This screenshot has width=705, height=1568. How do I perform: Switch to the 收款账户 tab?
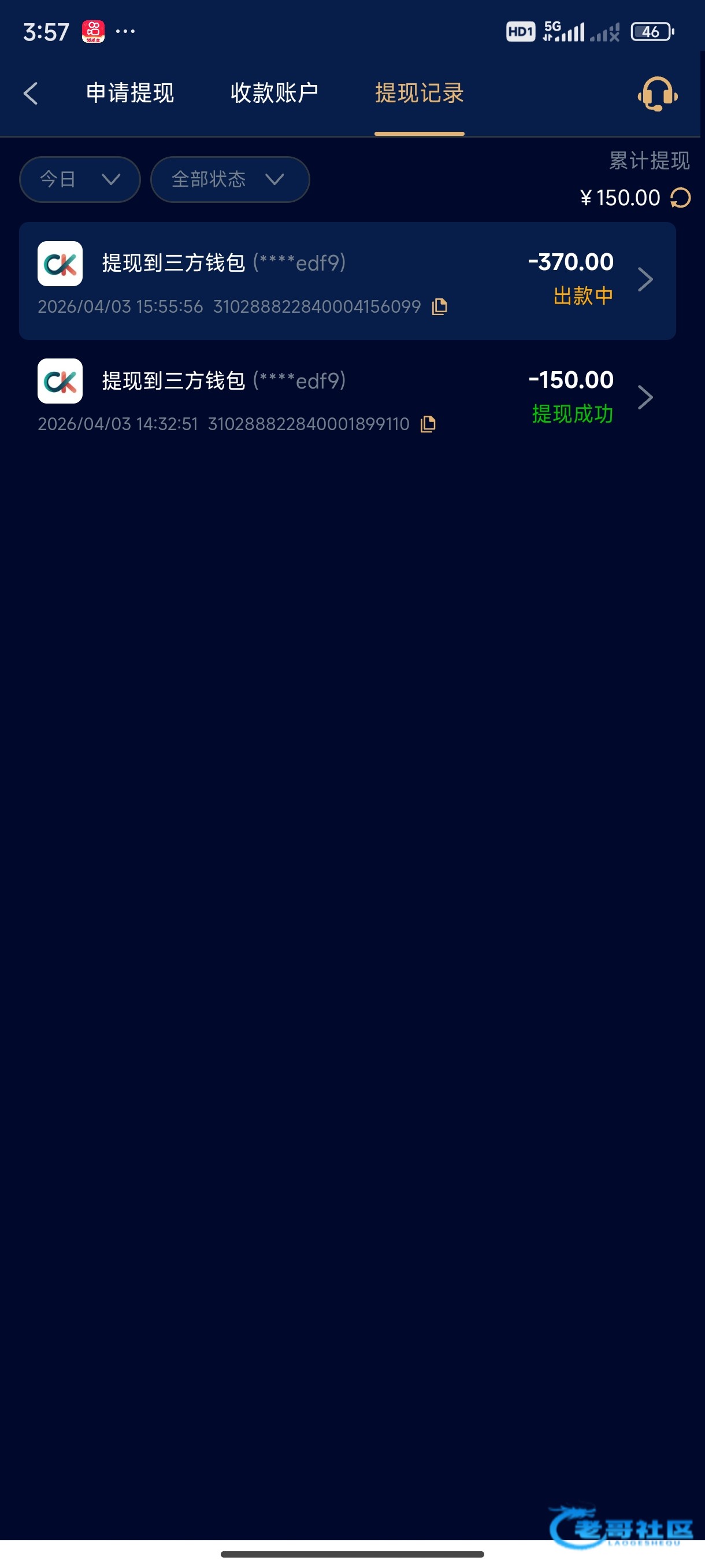click(x=274, y=94)
